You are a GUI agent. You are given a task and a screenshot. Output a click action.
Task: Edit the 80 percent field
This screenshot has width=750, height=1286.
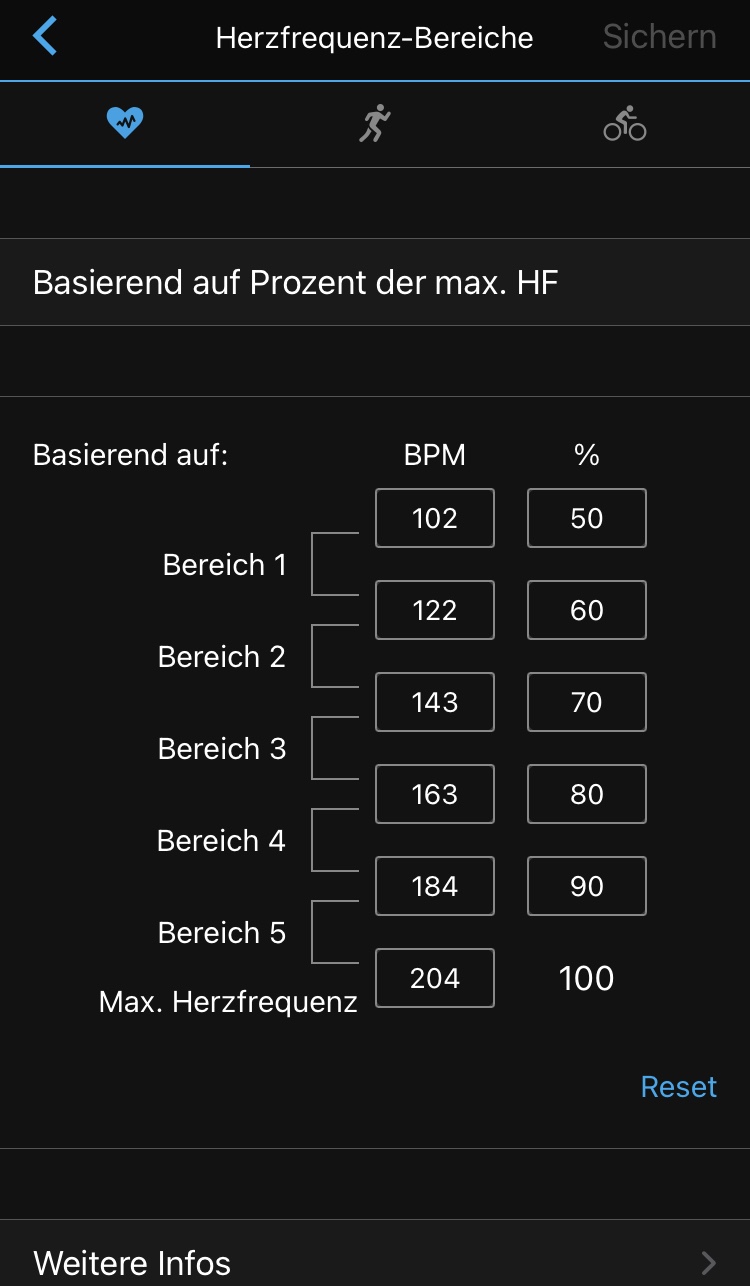click(587, 794)
